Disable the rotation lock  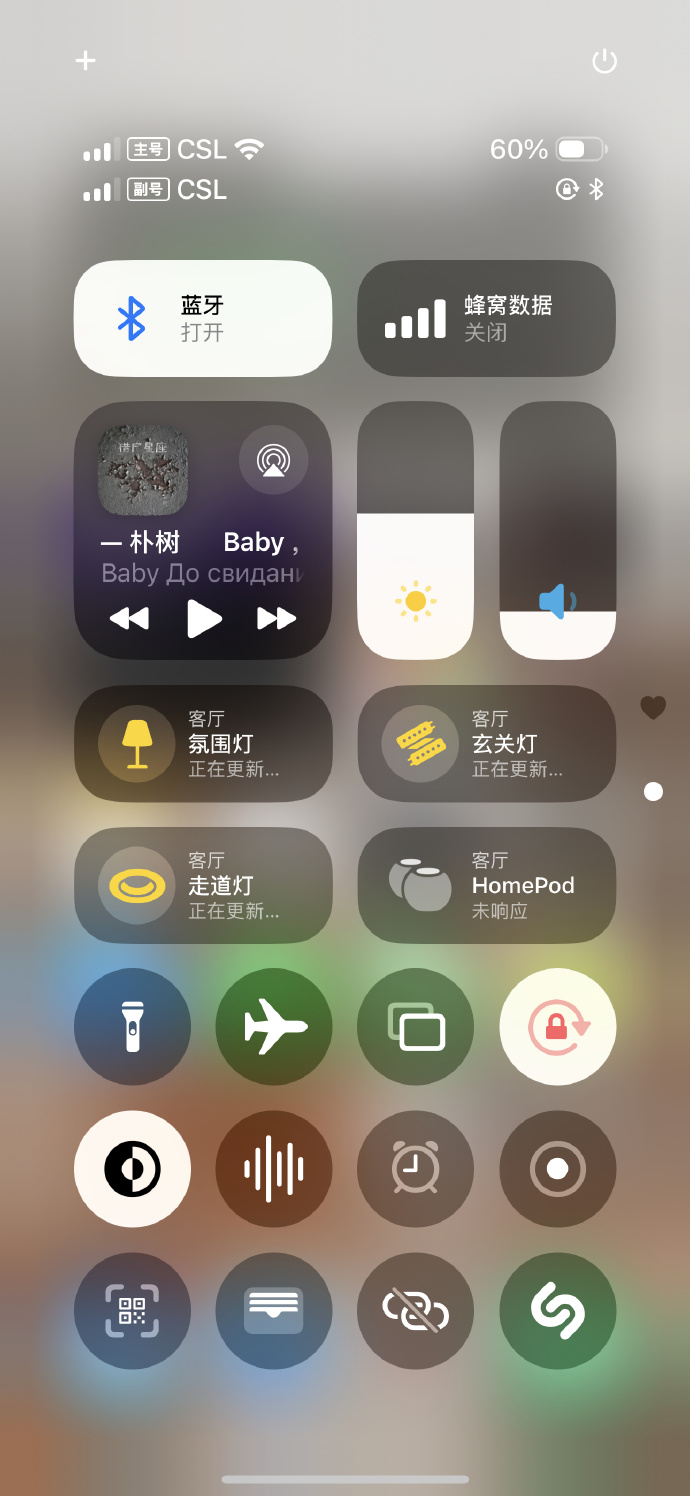tap(558, 1027)
